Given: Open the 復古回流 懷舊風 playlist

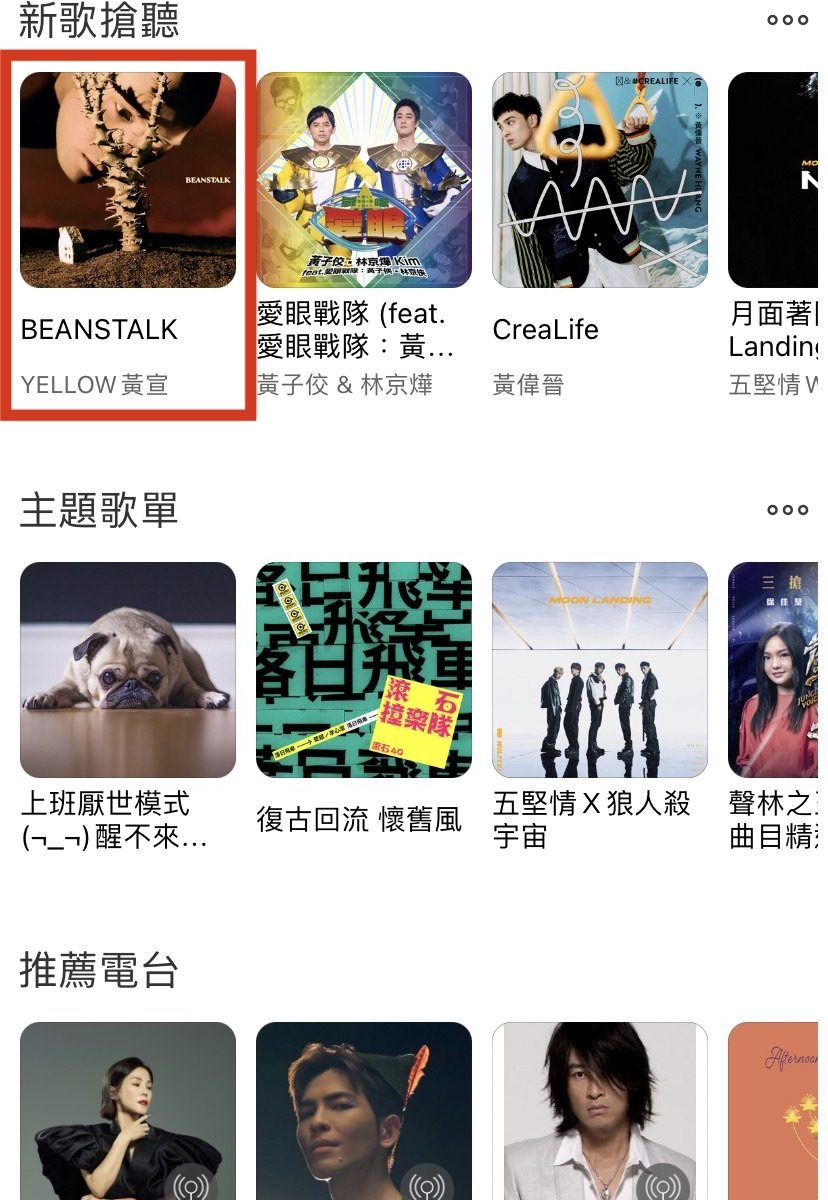Looking at the screenshot, I should coord(364,670).
